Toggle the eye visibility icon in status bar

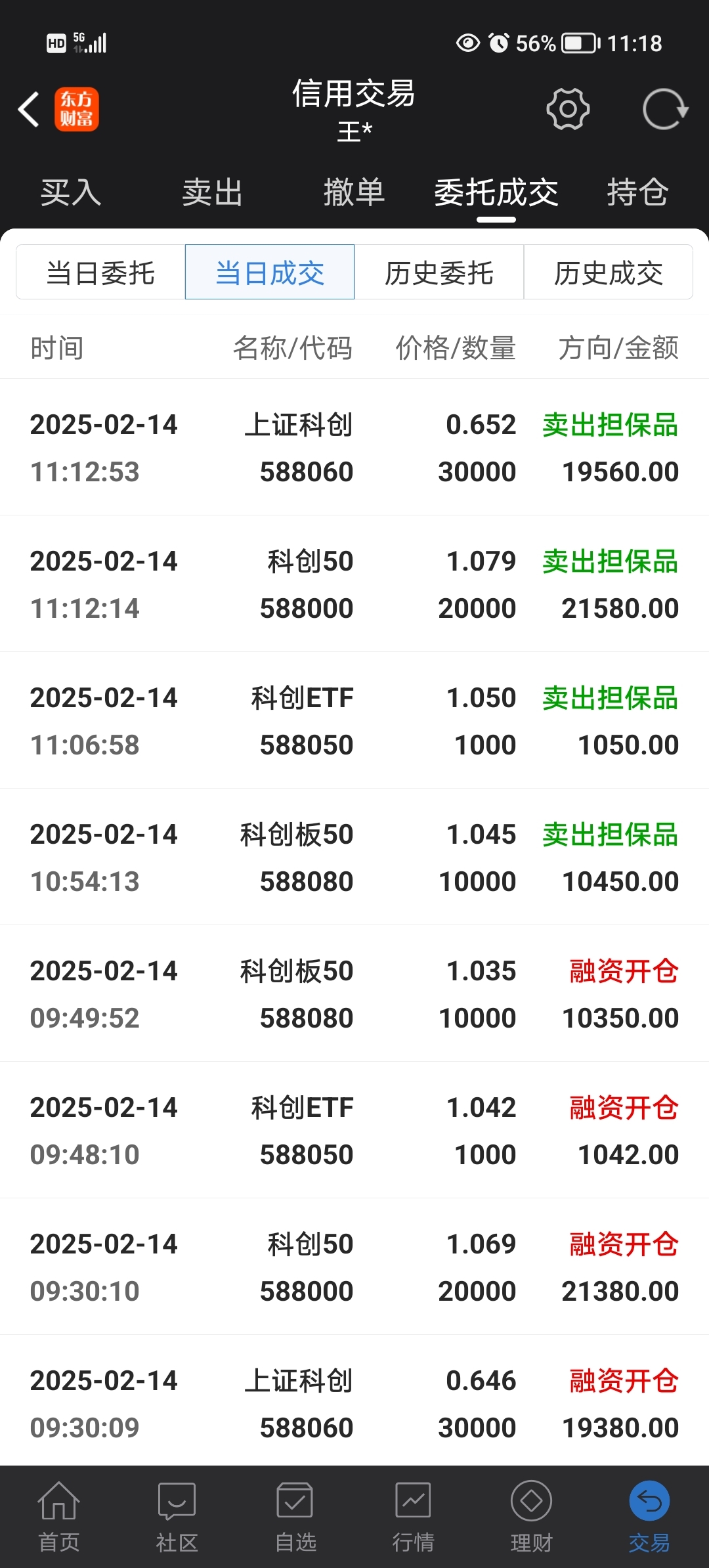[467, 42]
